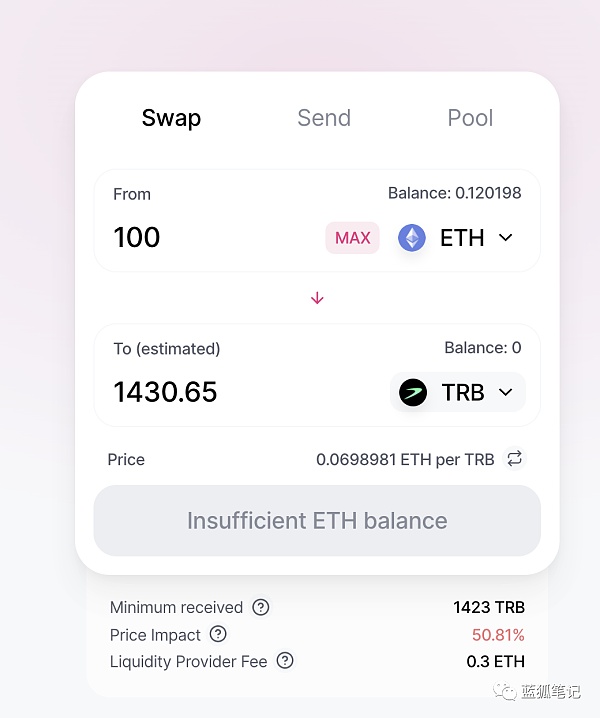The image size is (600, 718).
Task: Tap the MAX button for ETH
Action: 352,238
